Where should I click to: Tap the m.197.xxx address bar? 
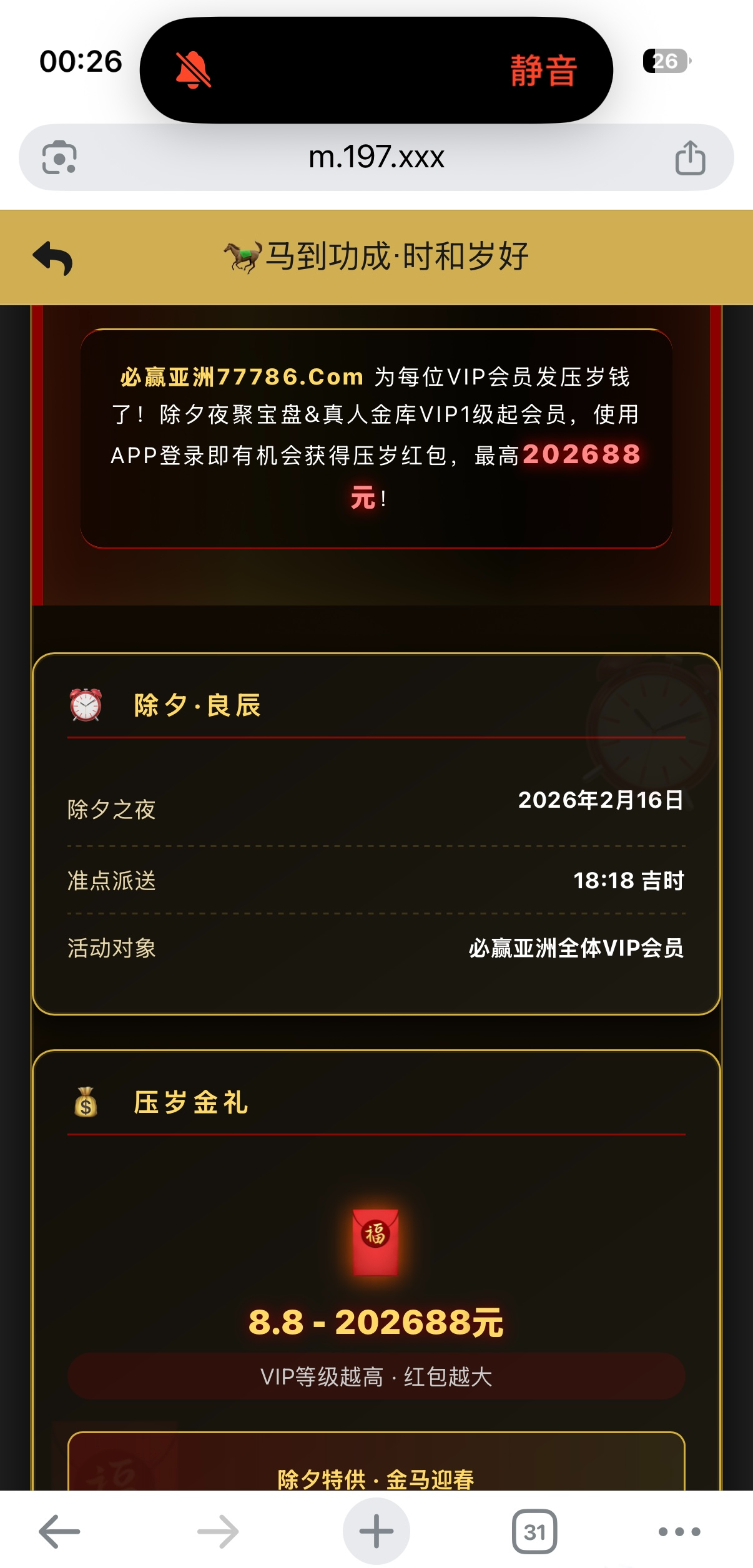pyautogui.click(x=376, y=157)
